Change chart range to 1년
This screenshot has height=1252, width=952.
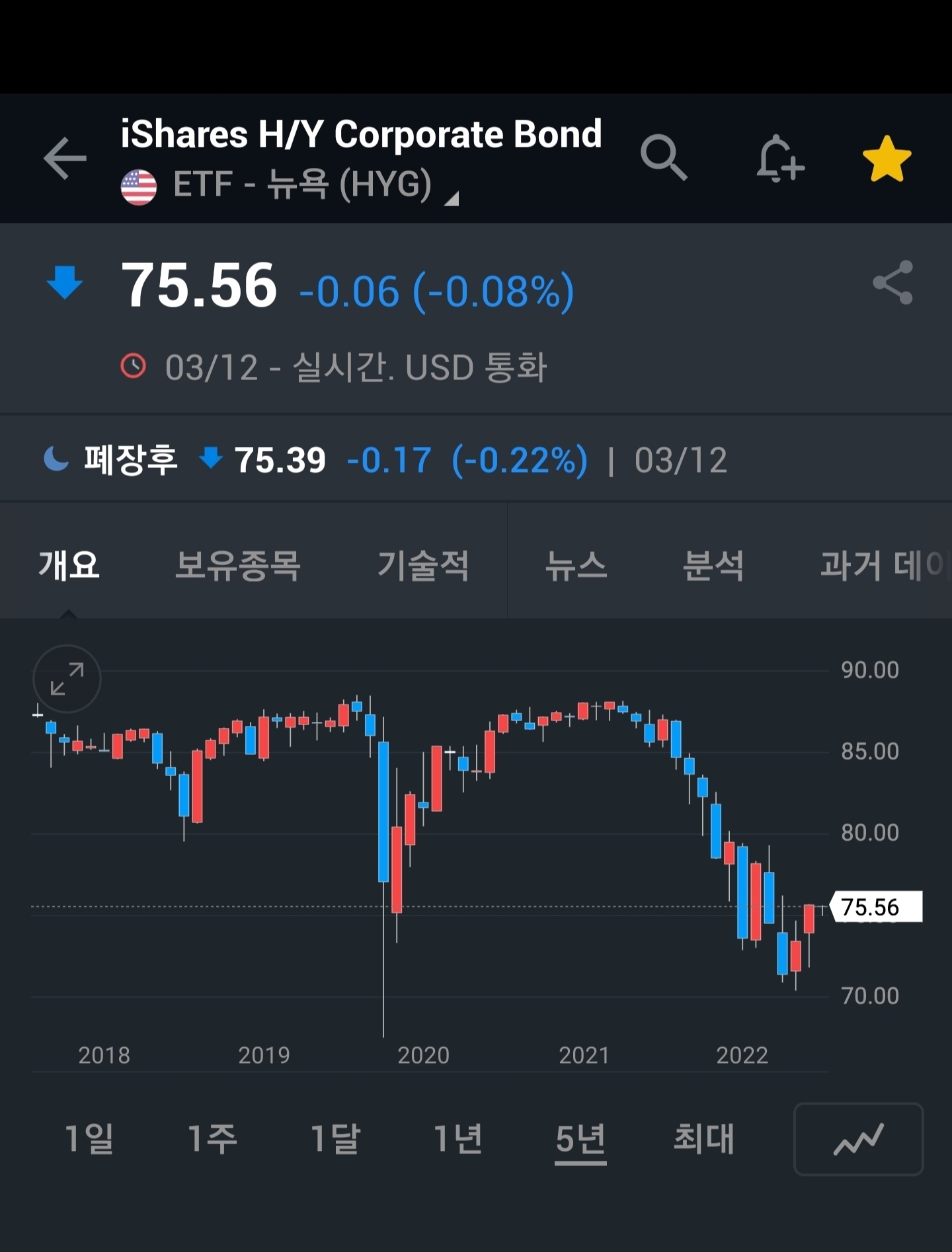[x=457, y=1138]
